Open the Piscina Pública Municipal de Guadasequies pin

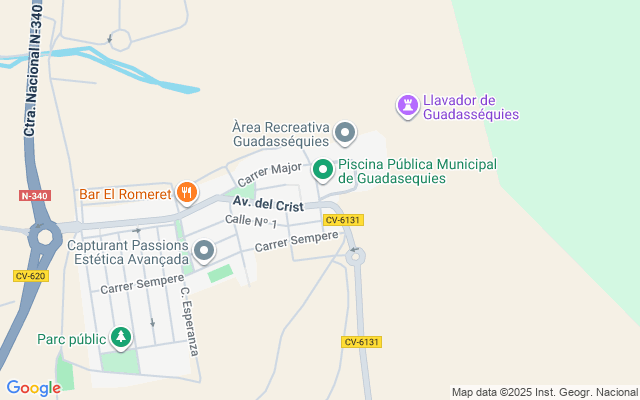click(x=323, y=170)
